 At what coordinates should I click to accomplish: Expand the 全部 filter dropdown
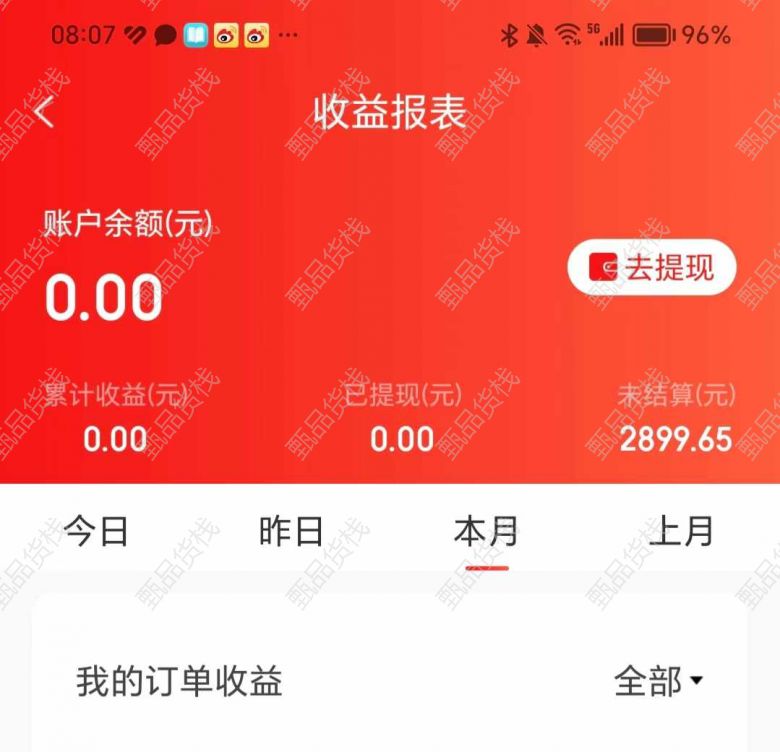click(x=658, y=681)
